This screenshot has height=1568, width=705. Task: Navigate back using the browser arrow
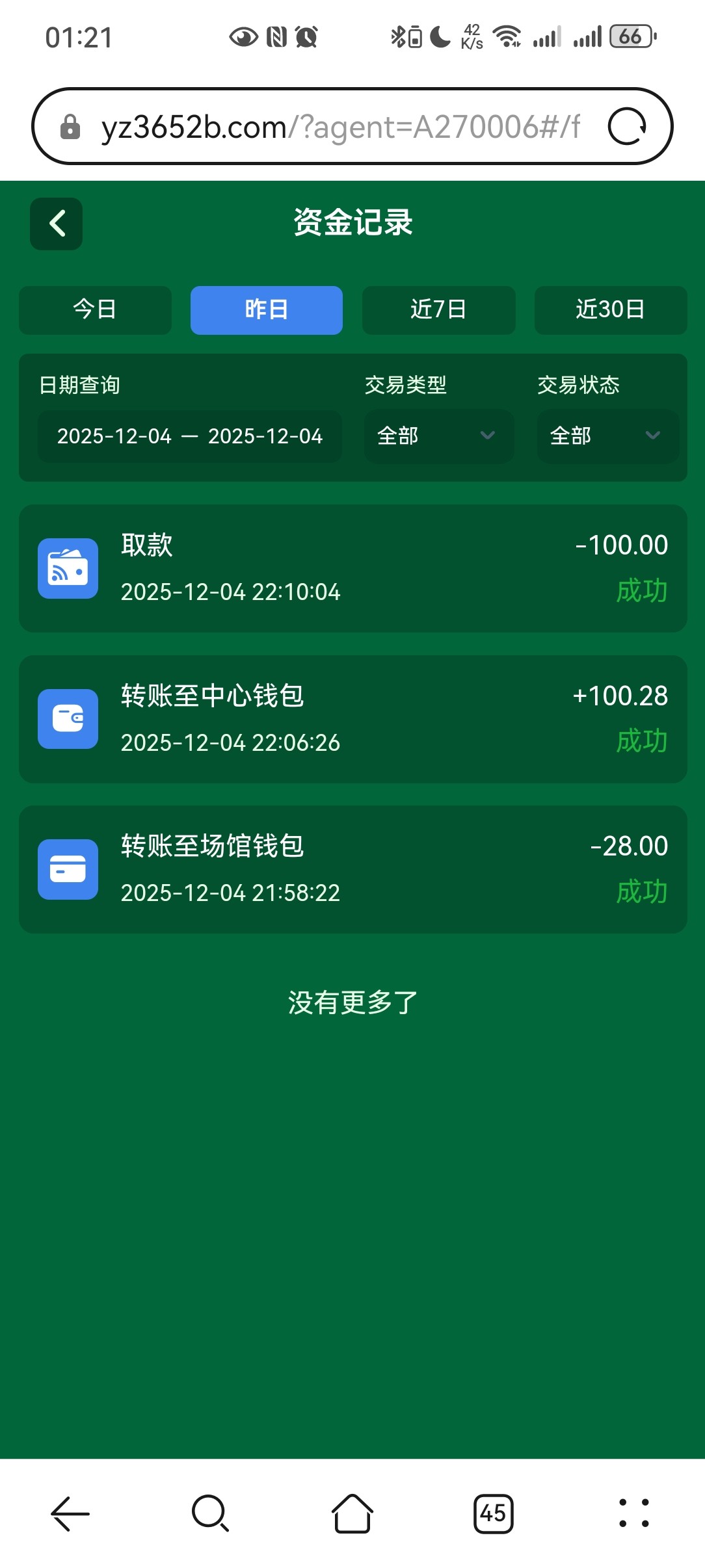pos(70,1513)
